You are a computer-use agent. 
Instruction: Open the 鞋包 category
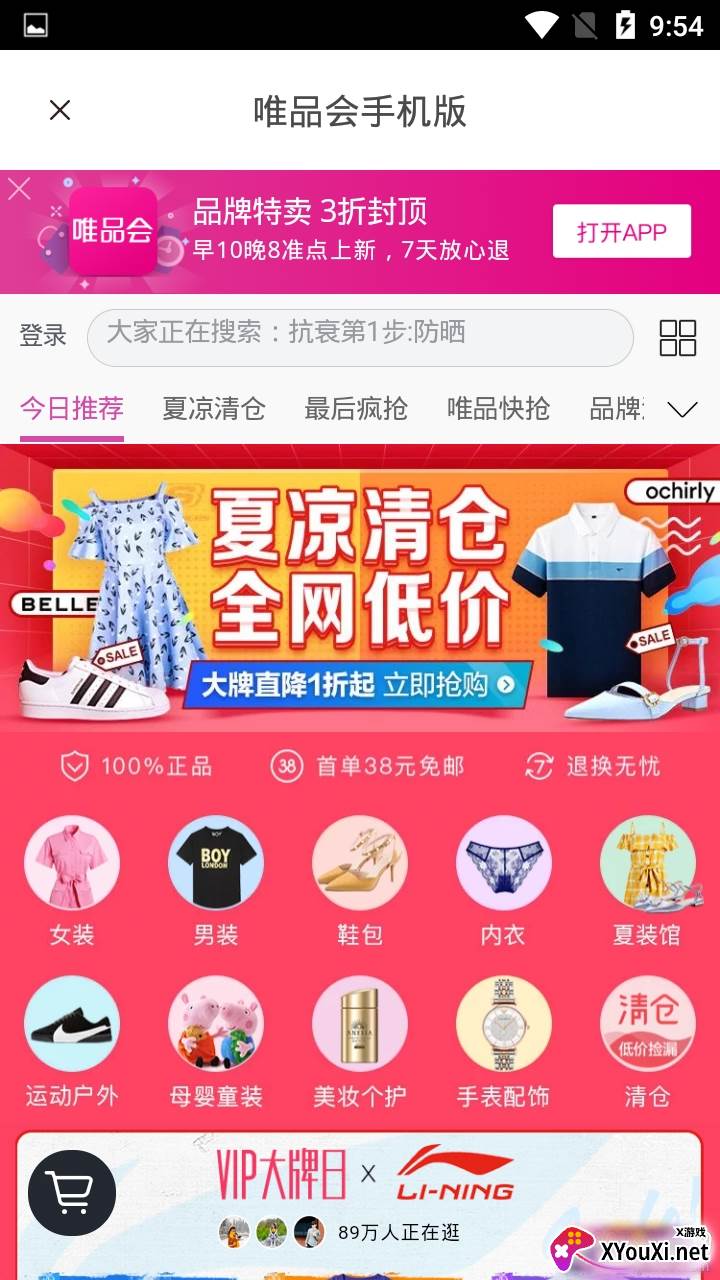tap(360, 880)
